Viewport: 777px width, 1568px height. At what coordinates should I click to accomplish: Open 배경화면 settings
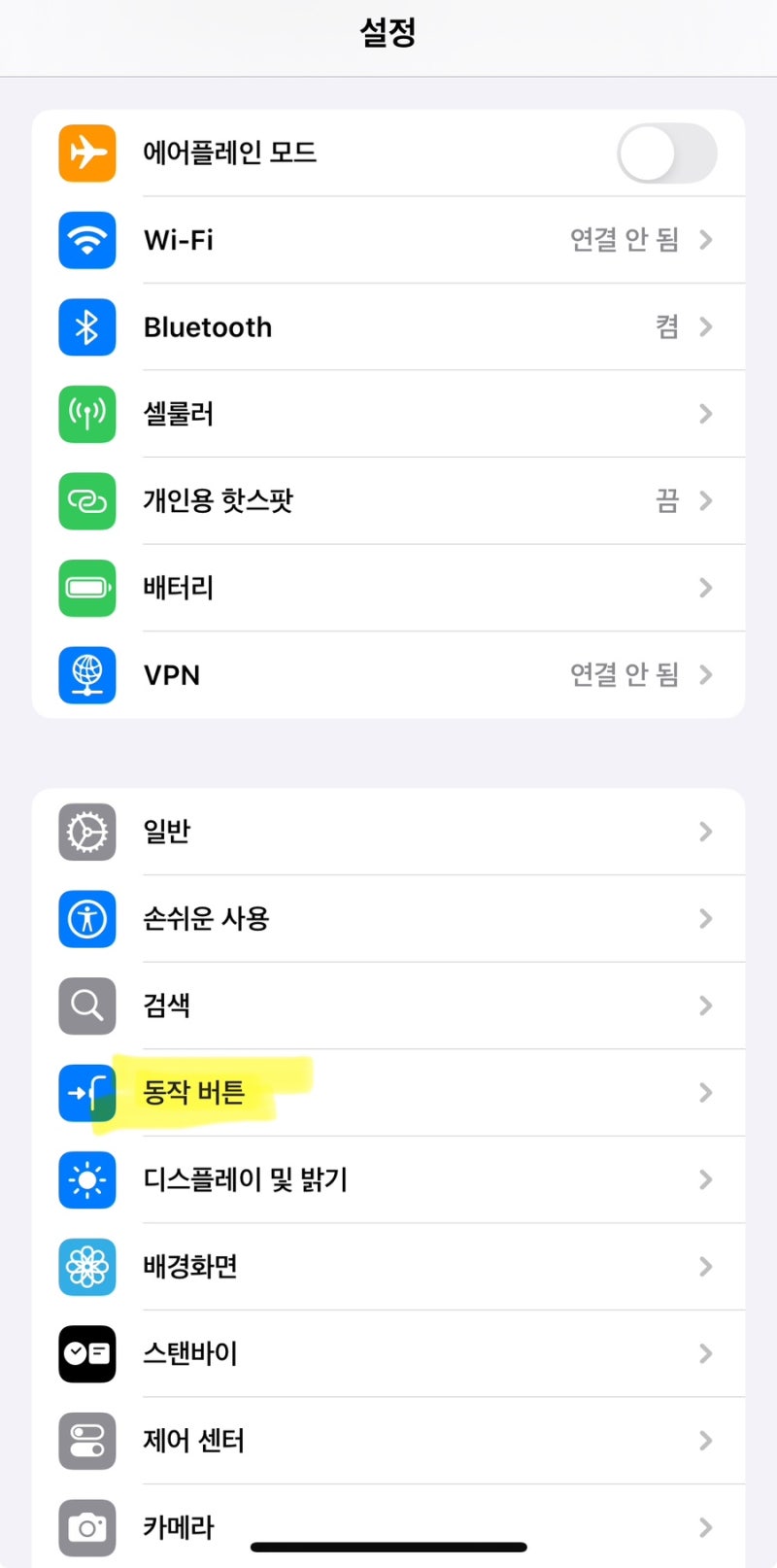(388, 1267)
